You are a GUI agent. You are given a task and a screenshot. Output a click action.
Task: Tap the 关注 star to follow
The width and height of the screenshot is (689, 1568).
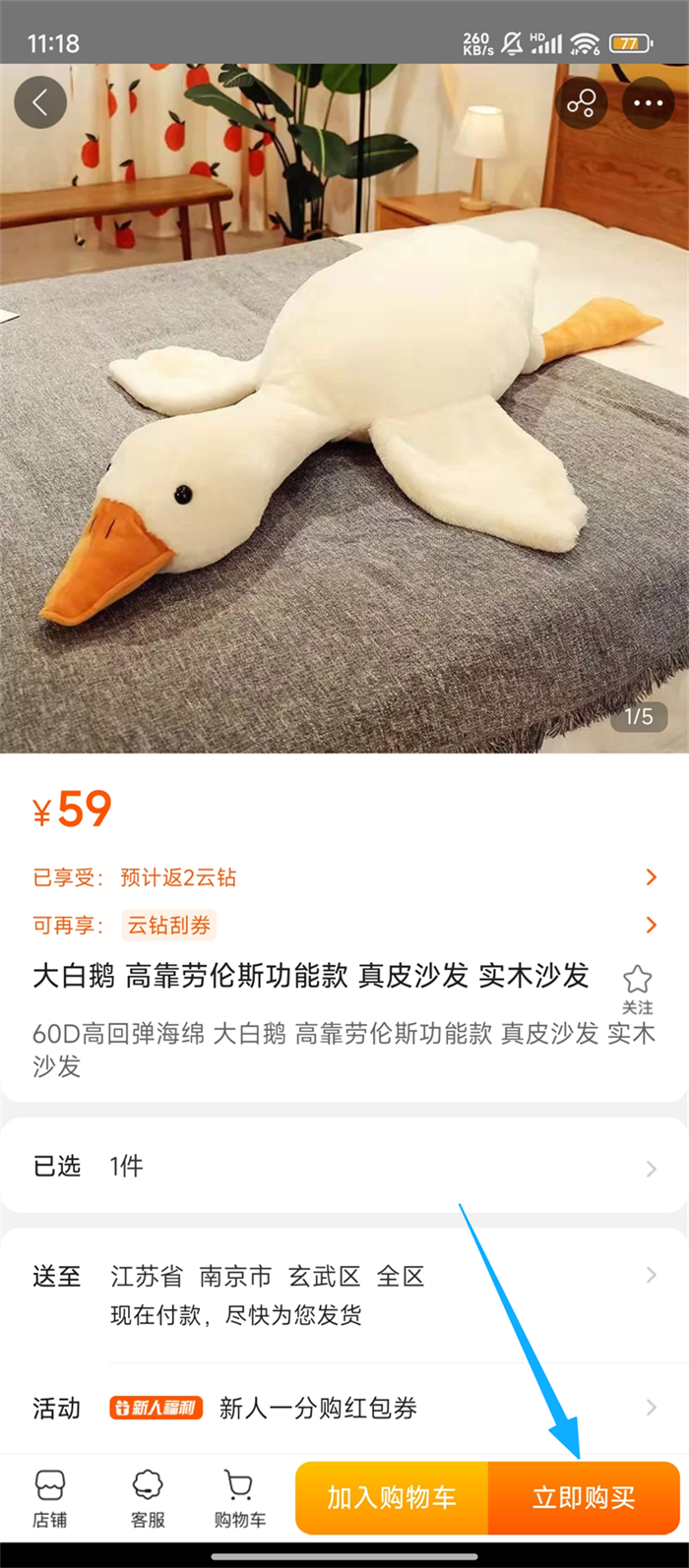[x=638, y=988]
